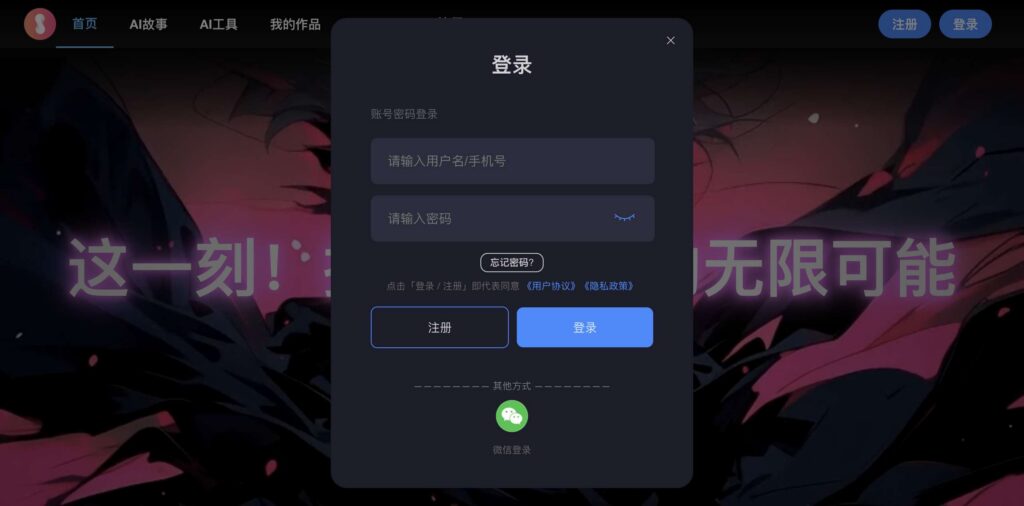Focus the password input field
Image resolution: width=1024 pixels, height=506 pixels.
point(490,218)
